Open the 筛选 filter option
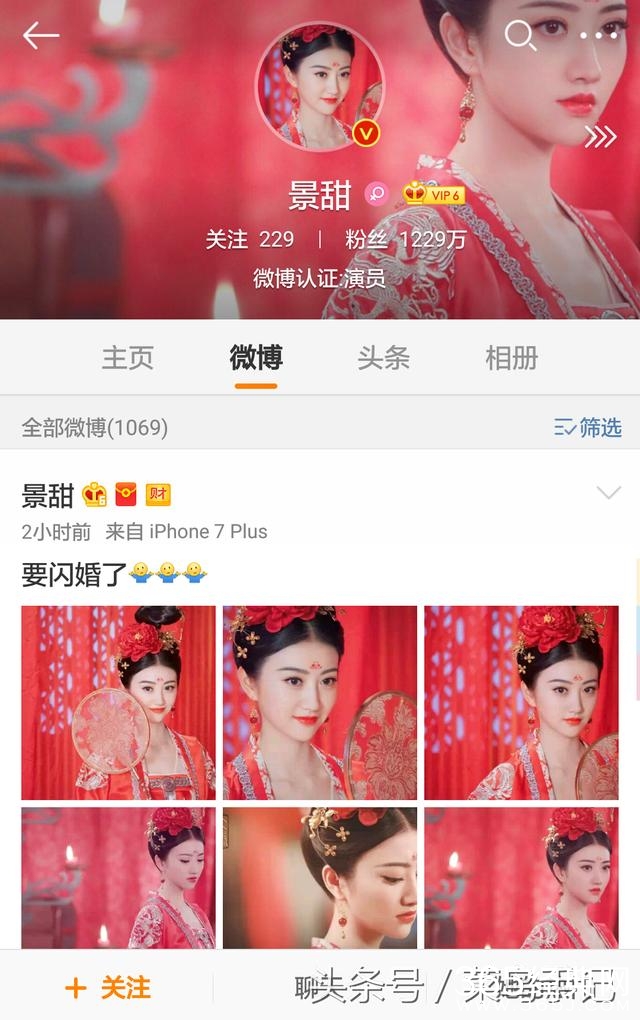This screenshot has width=640, height=1020. point(588,428)
